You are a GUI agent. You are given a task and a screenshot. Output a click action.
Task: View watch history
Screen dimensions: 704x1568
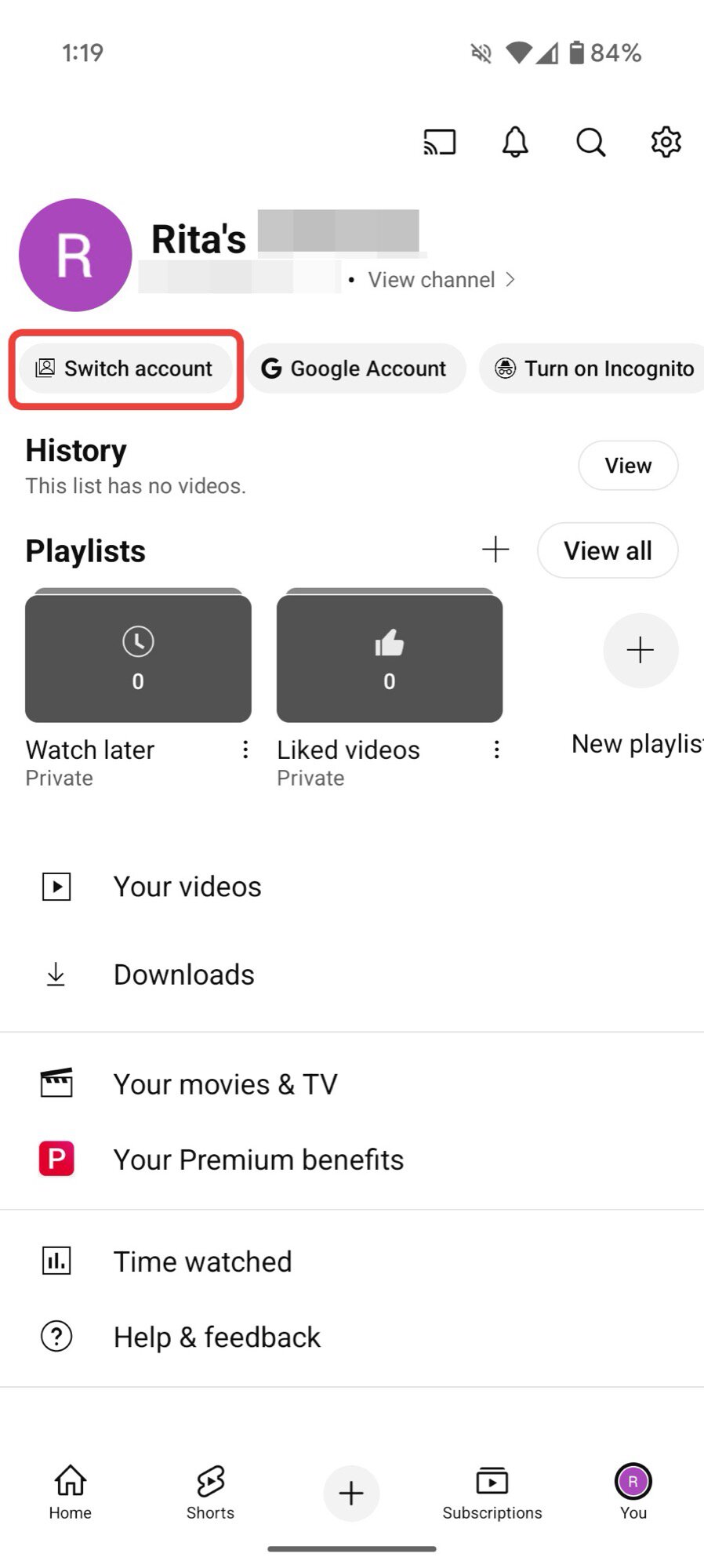click(x=628, y=466)
